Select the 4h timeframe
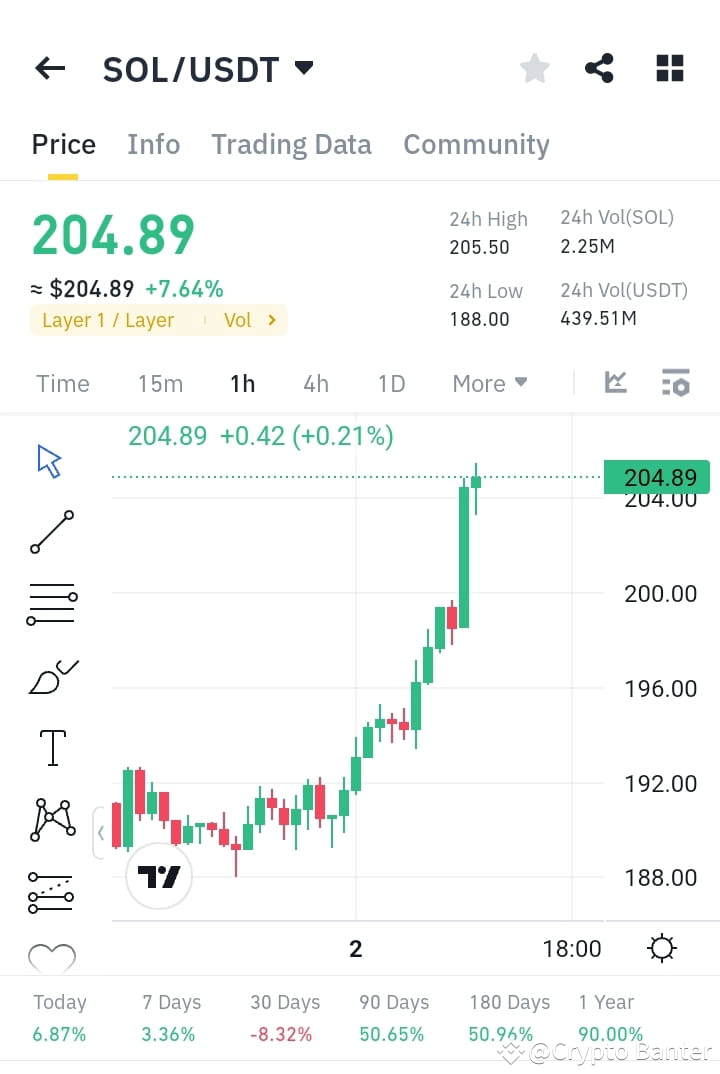The height and width of the screenshot is (1074, 720). 316,383
